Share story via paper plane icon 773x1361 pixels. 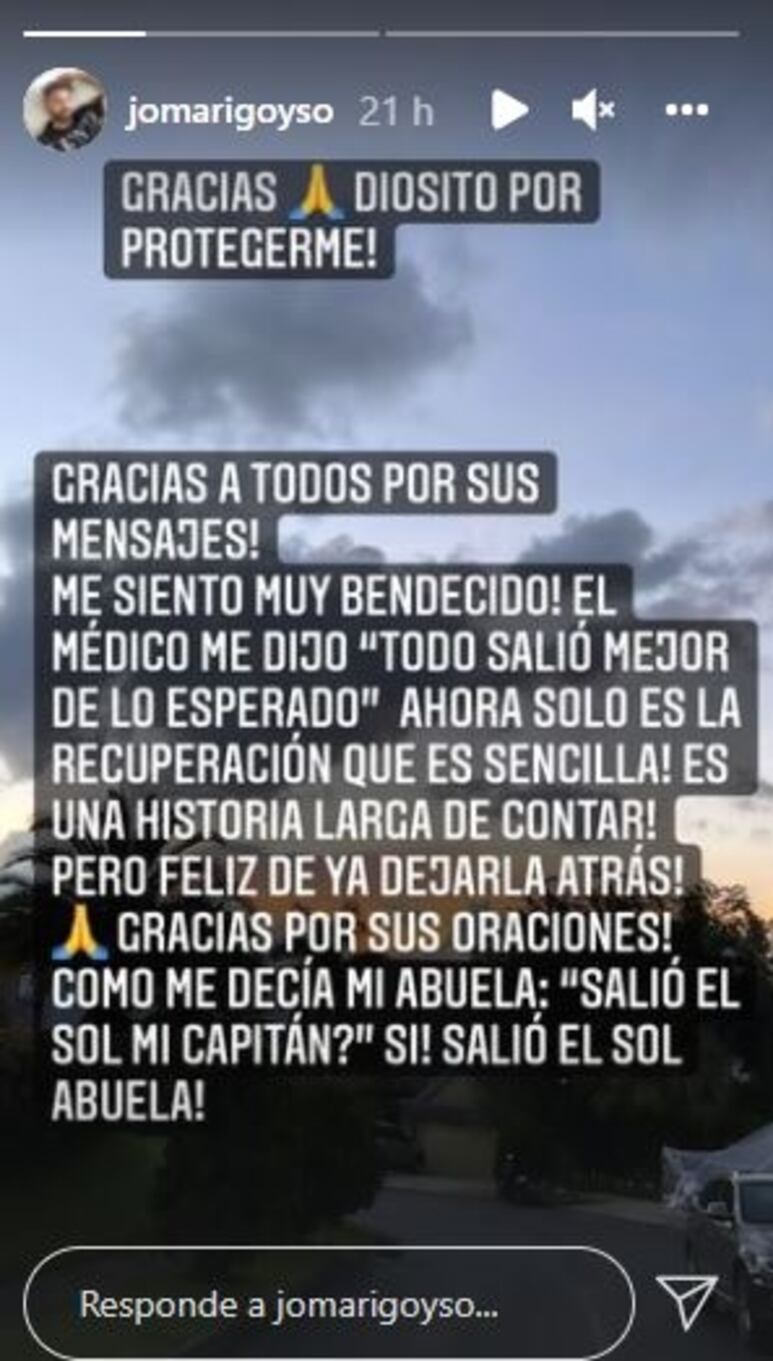(688, 1302)
